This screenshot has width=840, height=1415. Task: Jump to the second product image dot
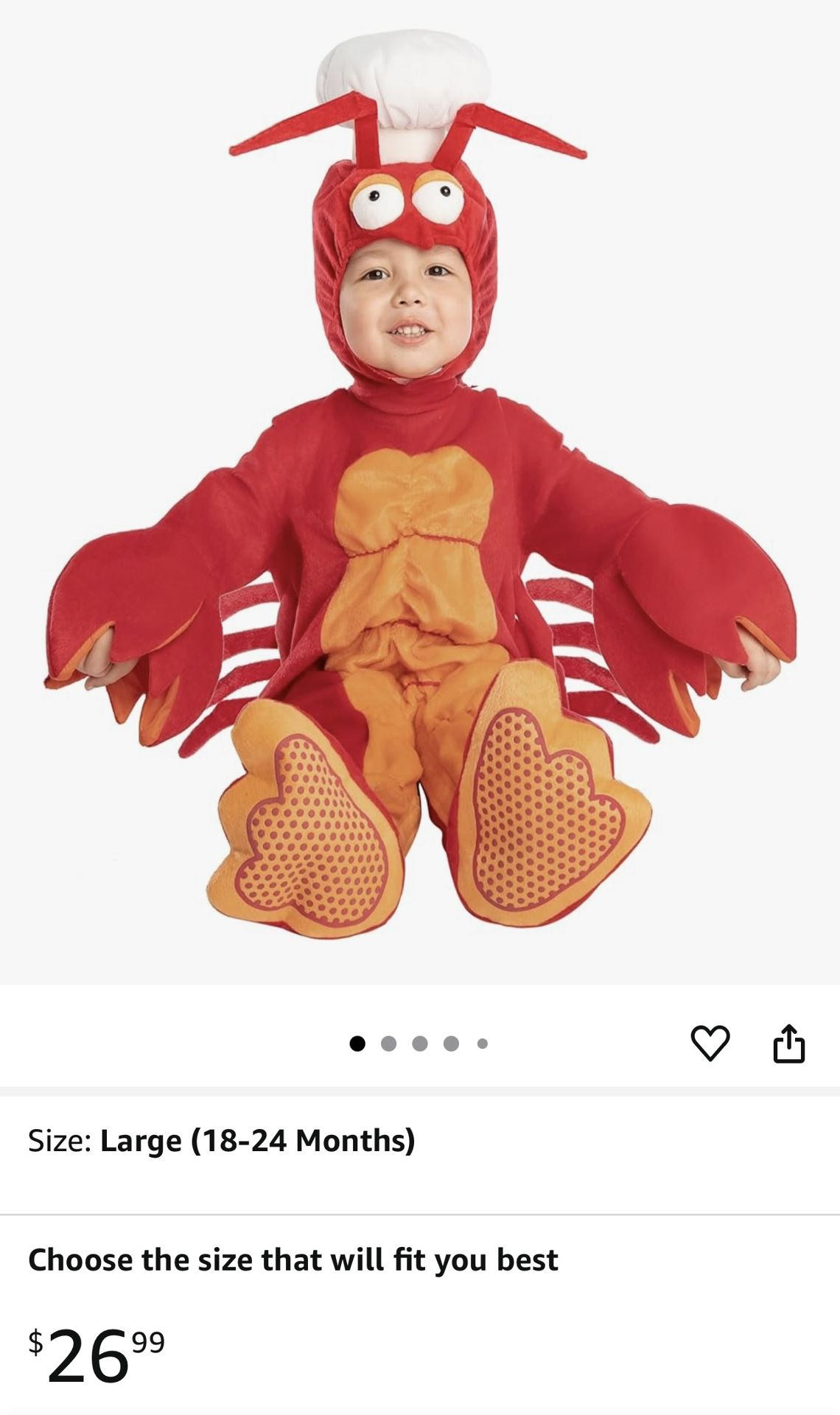pos(389,1044)
